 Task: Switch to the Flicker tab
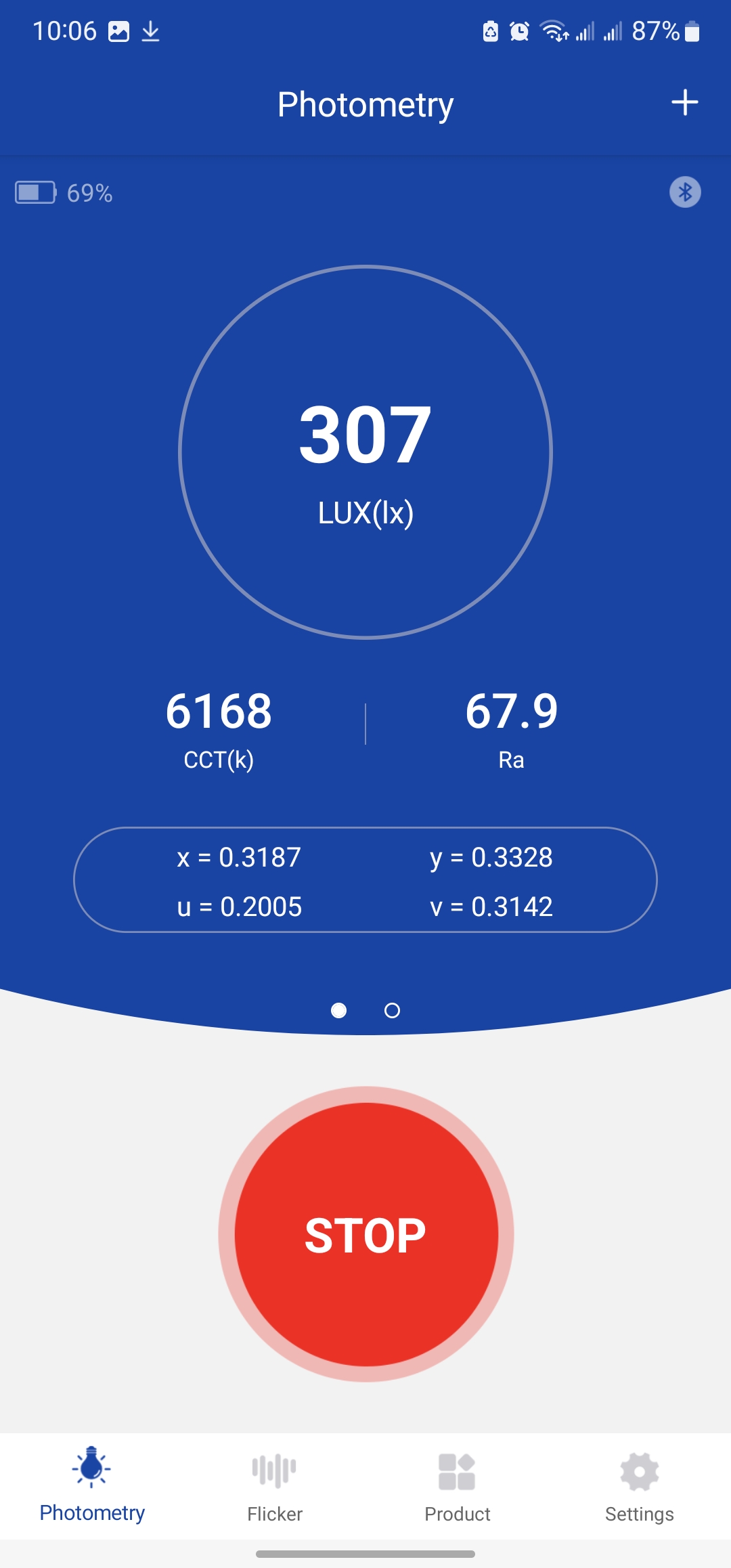(x=274, y=1487)
